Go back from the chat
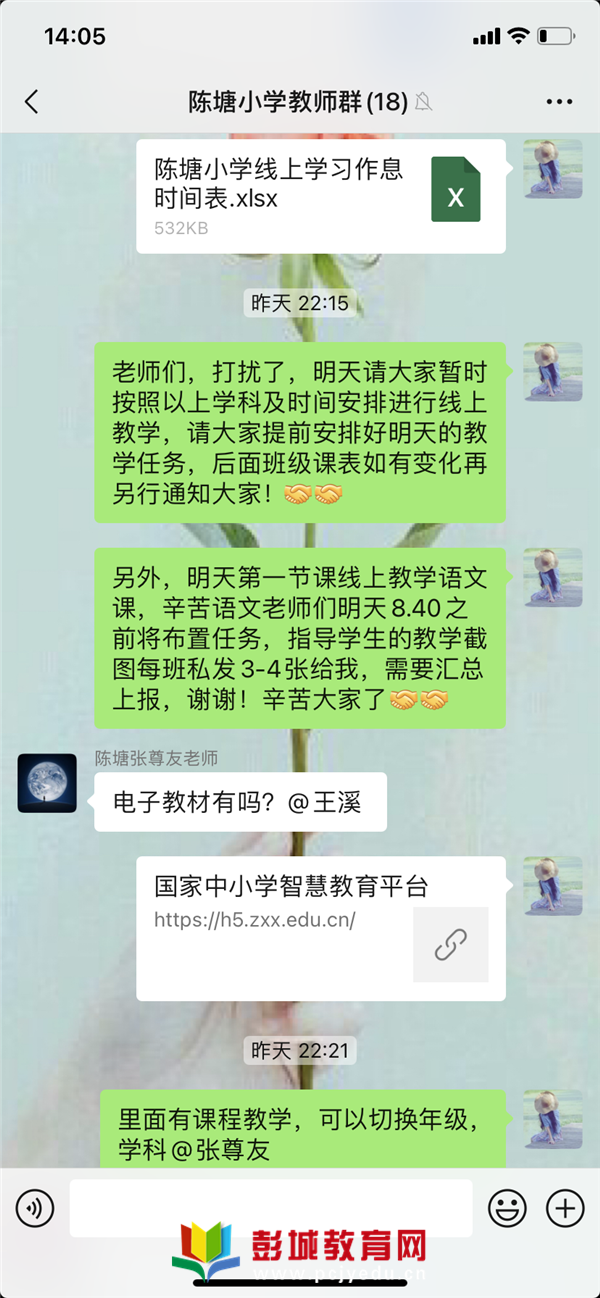600x1298 pixels. click(32, 101)
